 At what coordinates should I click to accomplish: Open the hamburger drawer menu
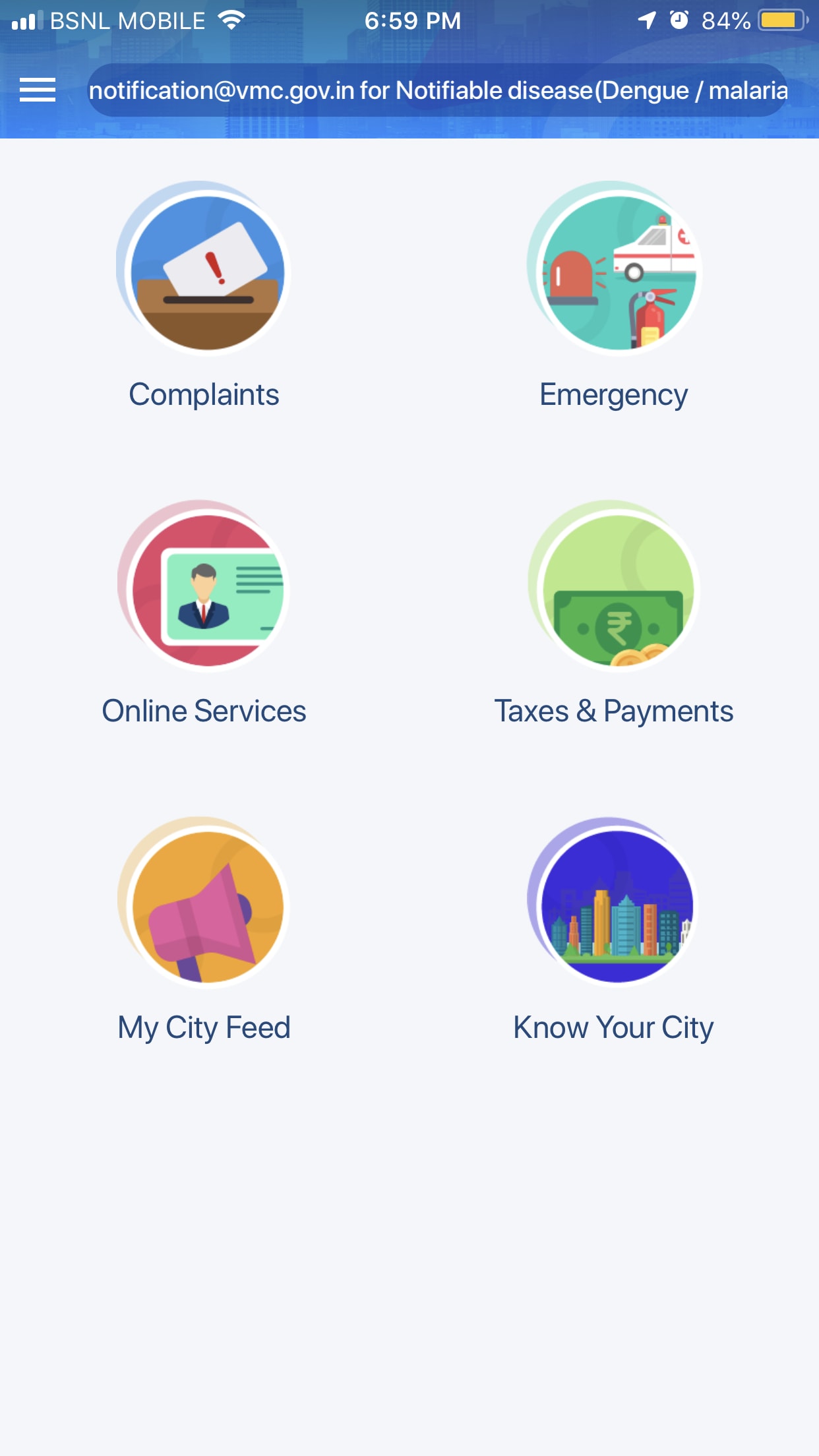coord(38,90)
